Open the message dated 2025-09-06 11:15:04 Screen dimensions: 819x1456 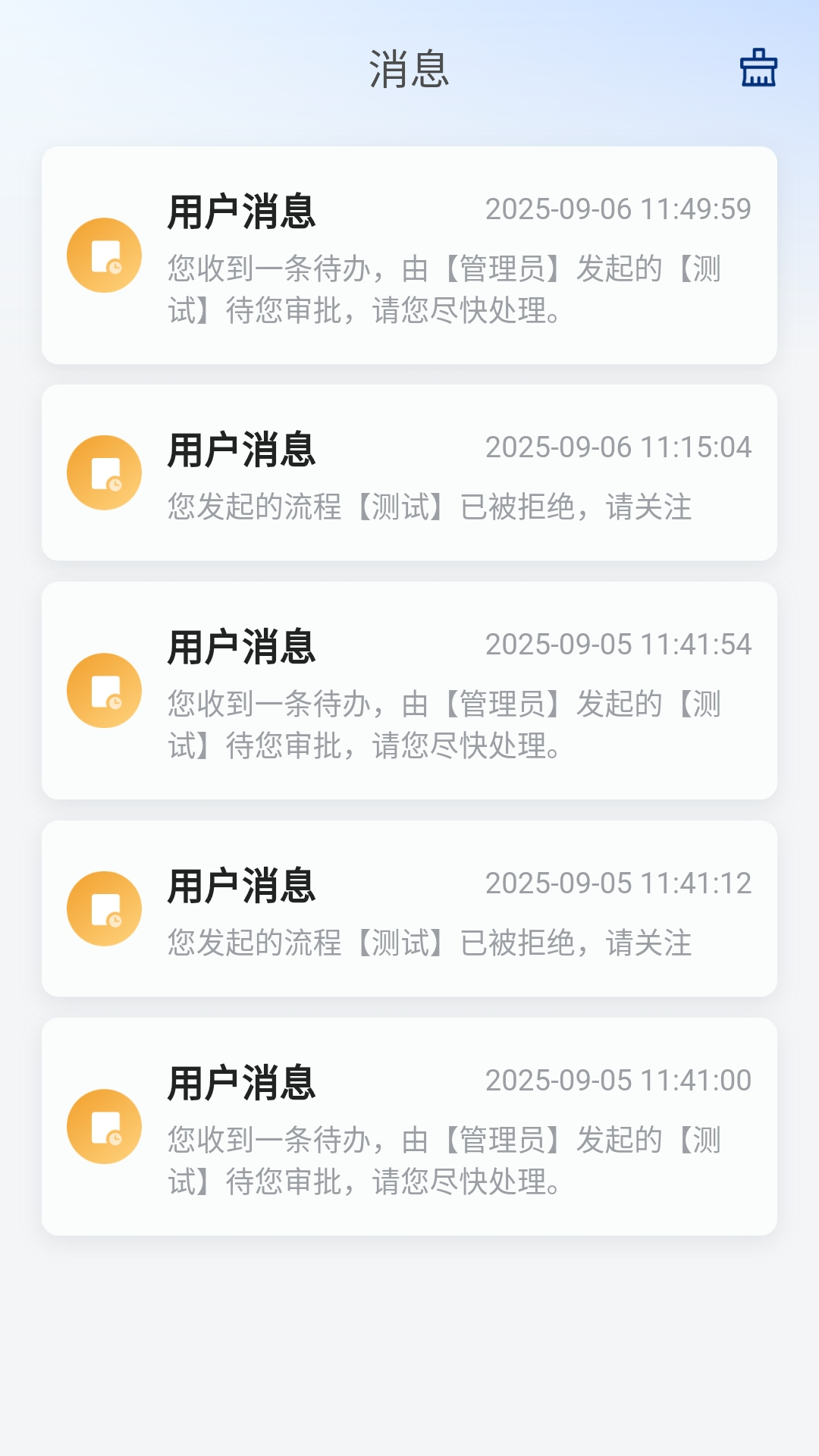(409, 473)
